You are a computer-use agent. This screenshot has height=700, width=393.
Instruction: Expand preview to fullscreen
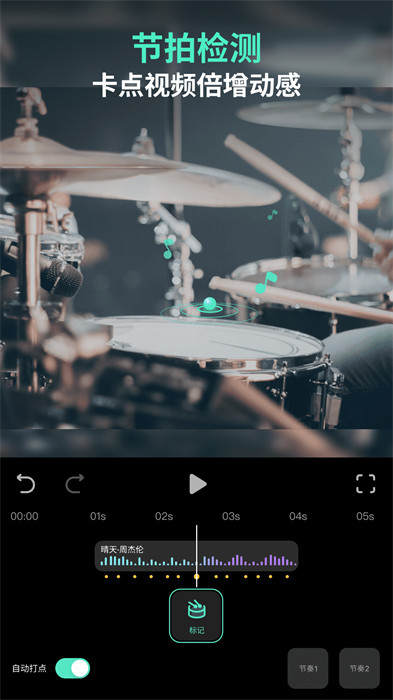pyautogui.click(x=366, y=484)
